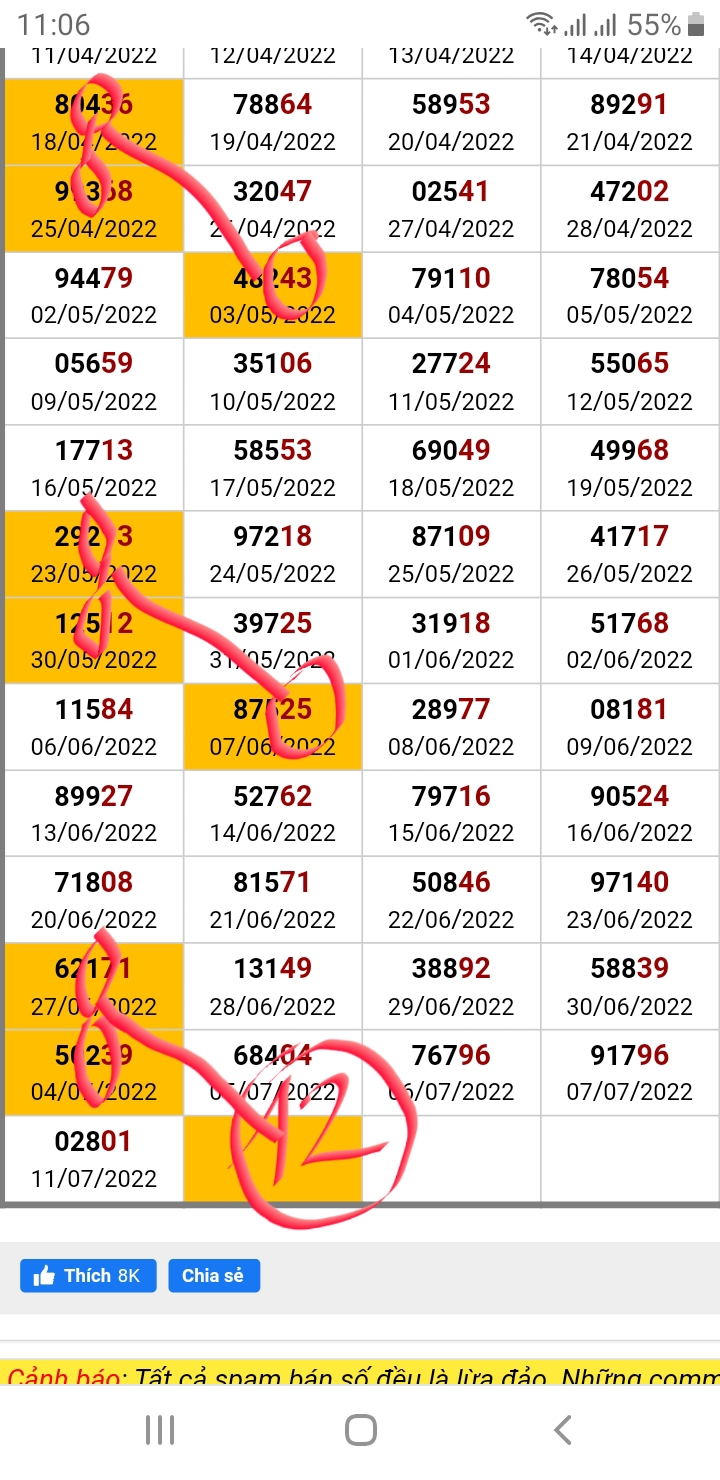Tap the Chia sẻ share button

tap(213, 1275)
